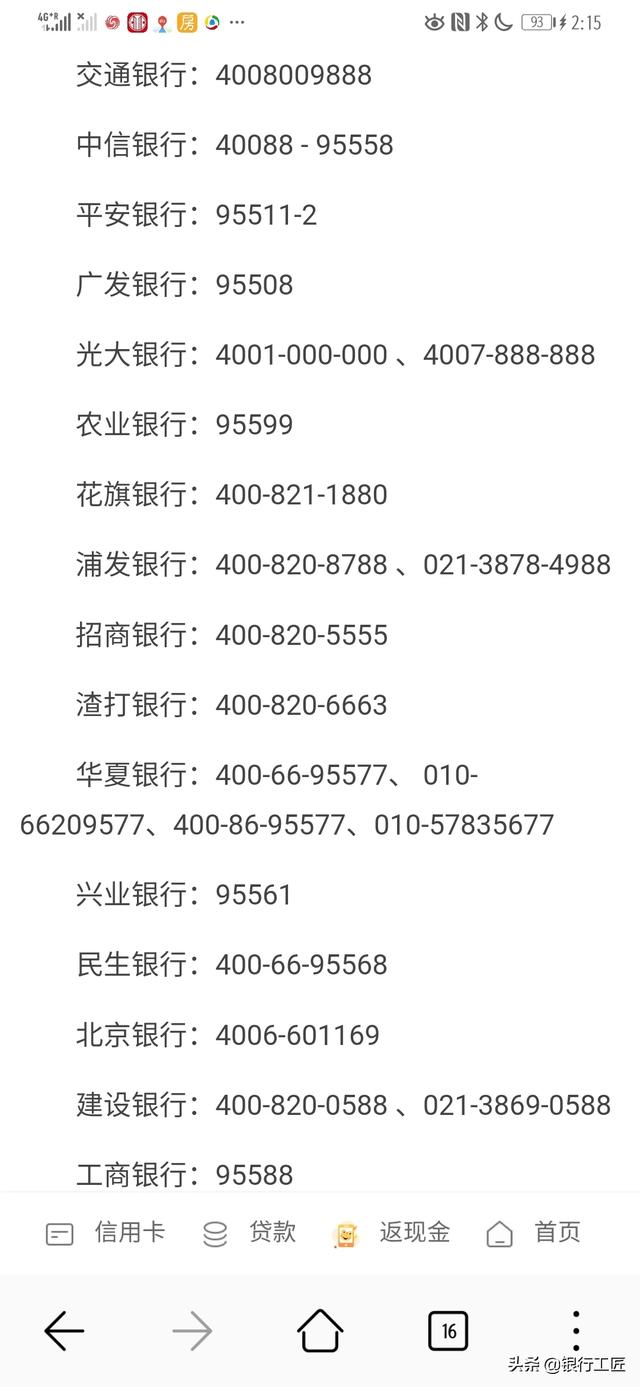
Task: Open the 信用卡 tab
Action: (x=105, y=1233)
